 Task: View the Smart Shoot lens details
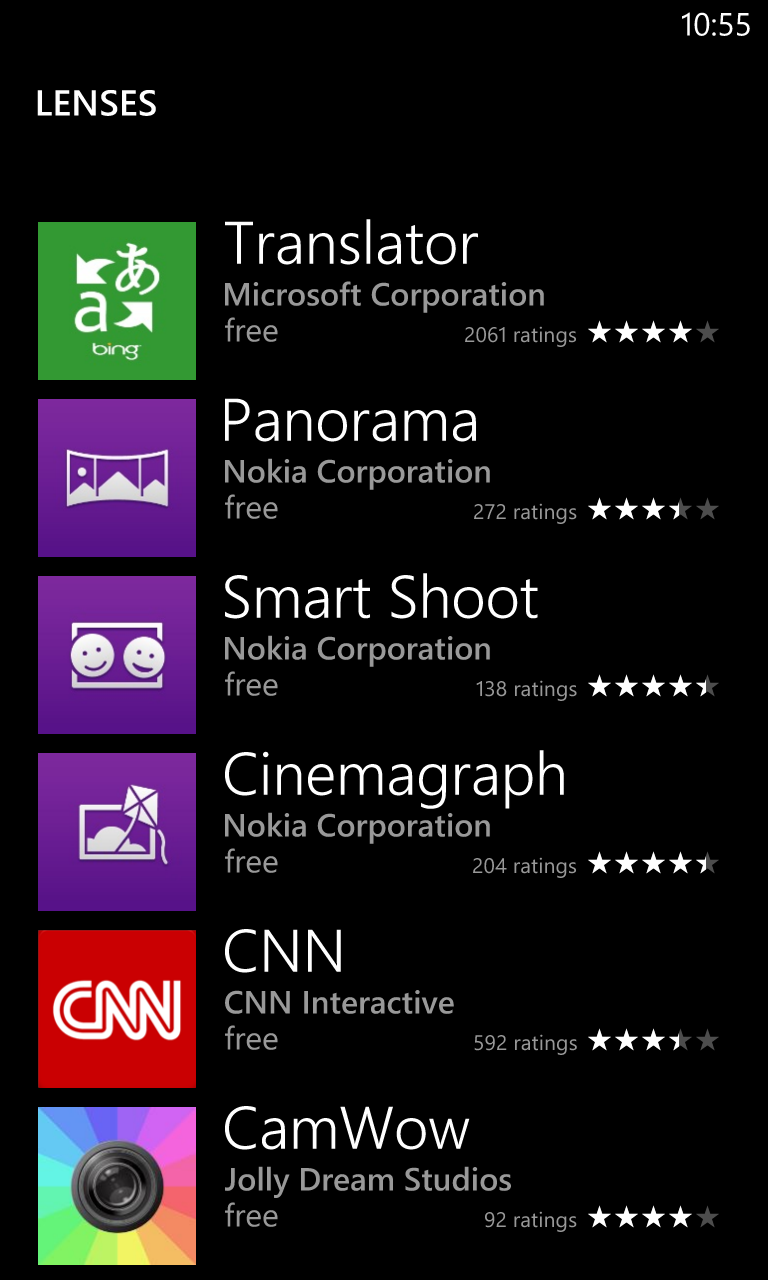point(380,599)
